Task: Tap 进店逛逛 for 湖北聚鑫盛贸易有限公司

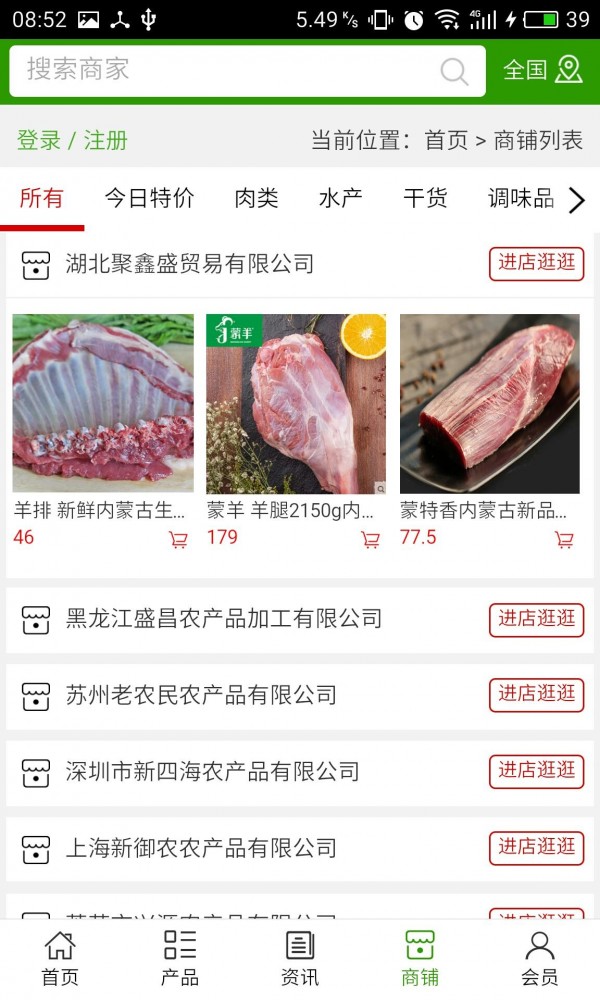Action: pyautogui.click(x=537, y=263)
